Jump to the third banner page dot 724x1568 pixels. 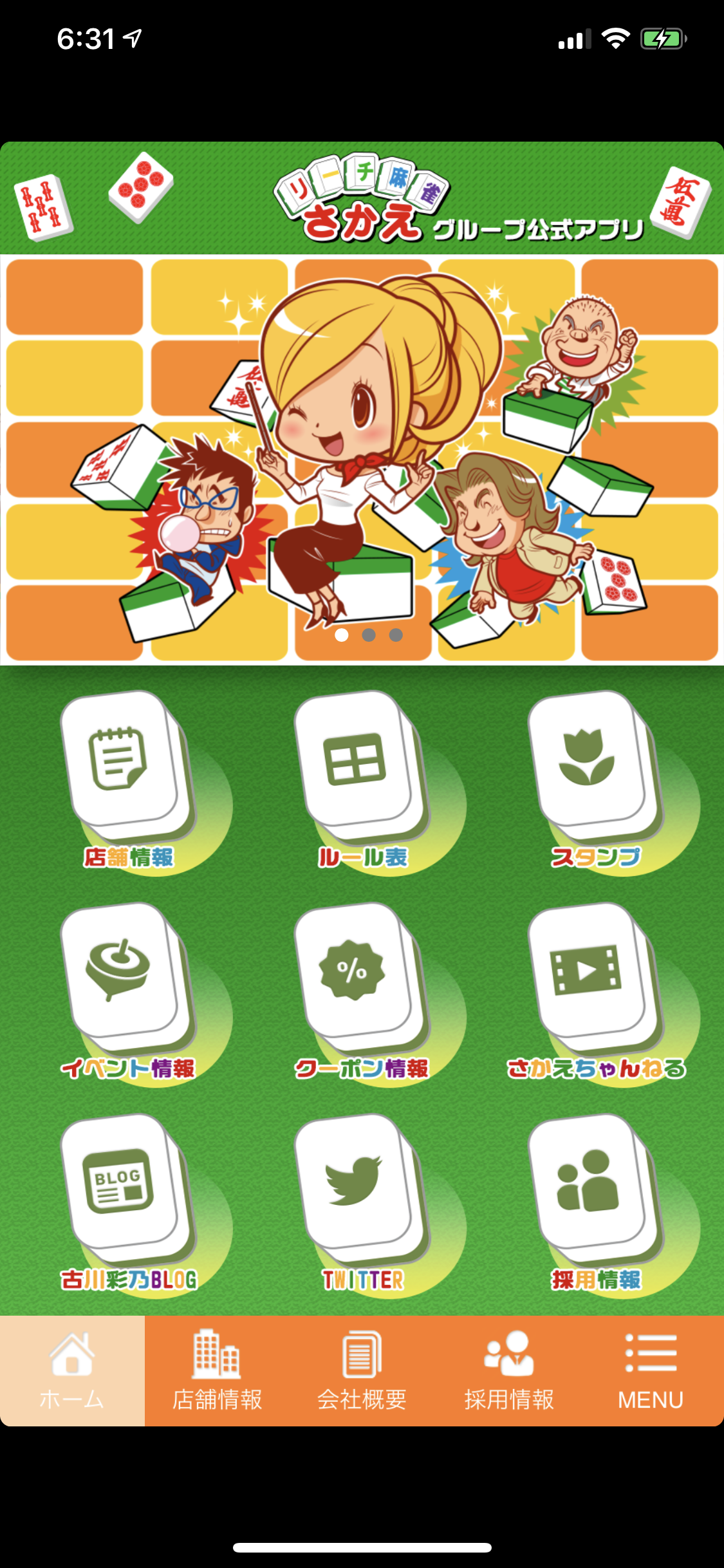pos(396,635)
